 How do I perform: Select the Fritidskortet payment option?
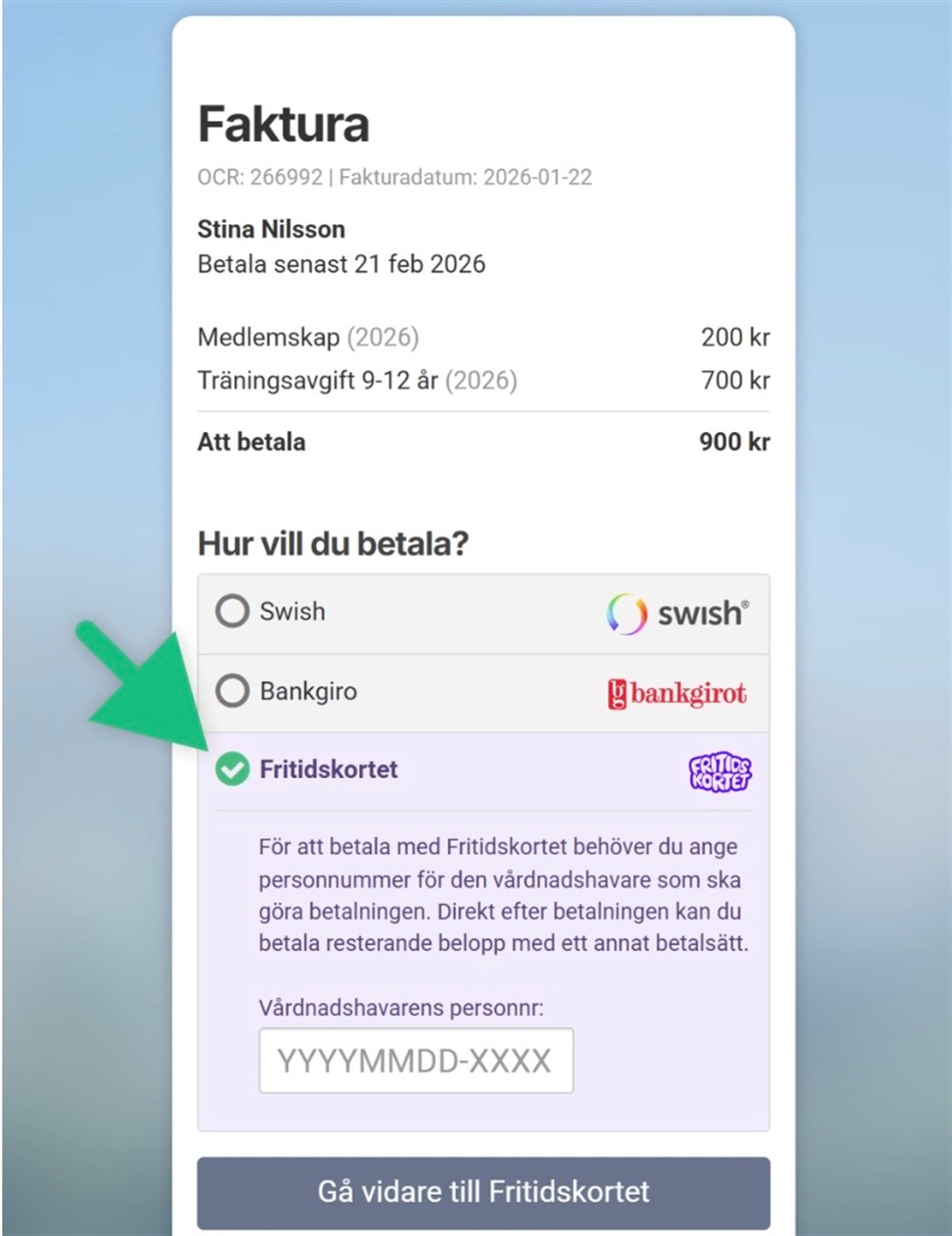232,769
